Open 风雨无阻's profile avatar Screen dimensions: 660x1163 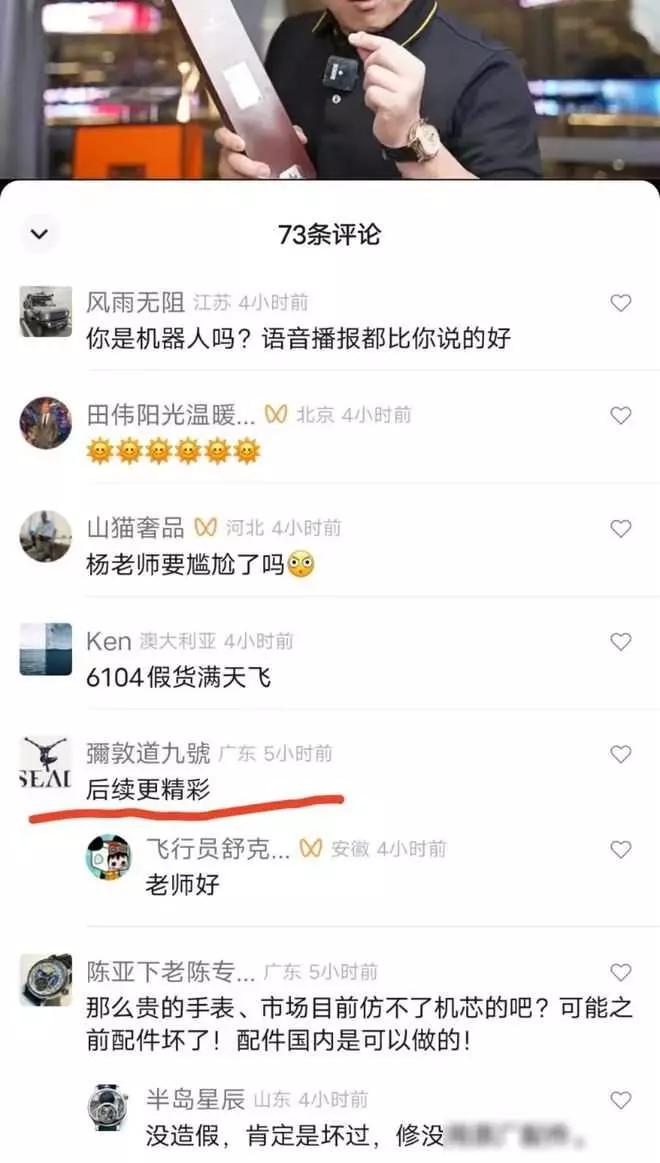(x=46, y=312)
